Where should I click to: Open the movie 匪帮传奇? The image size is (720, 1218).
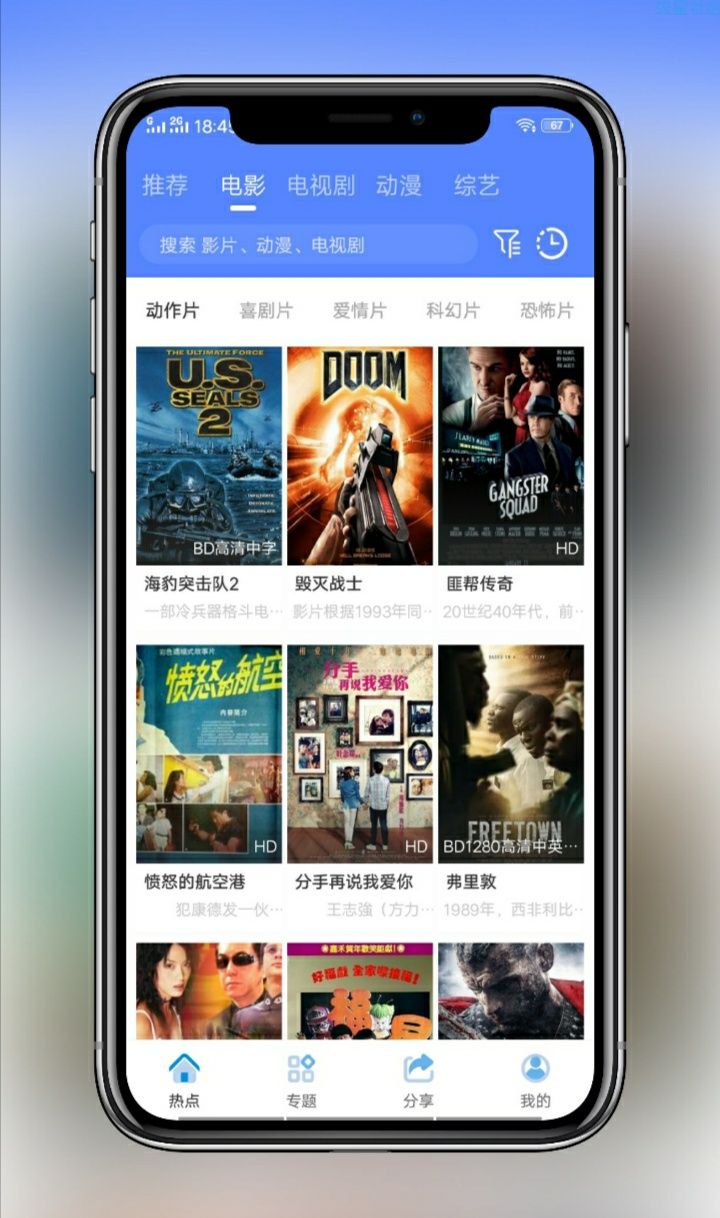tap(511, 456)
